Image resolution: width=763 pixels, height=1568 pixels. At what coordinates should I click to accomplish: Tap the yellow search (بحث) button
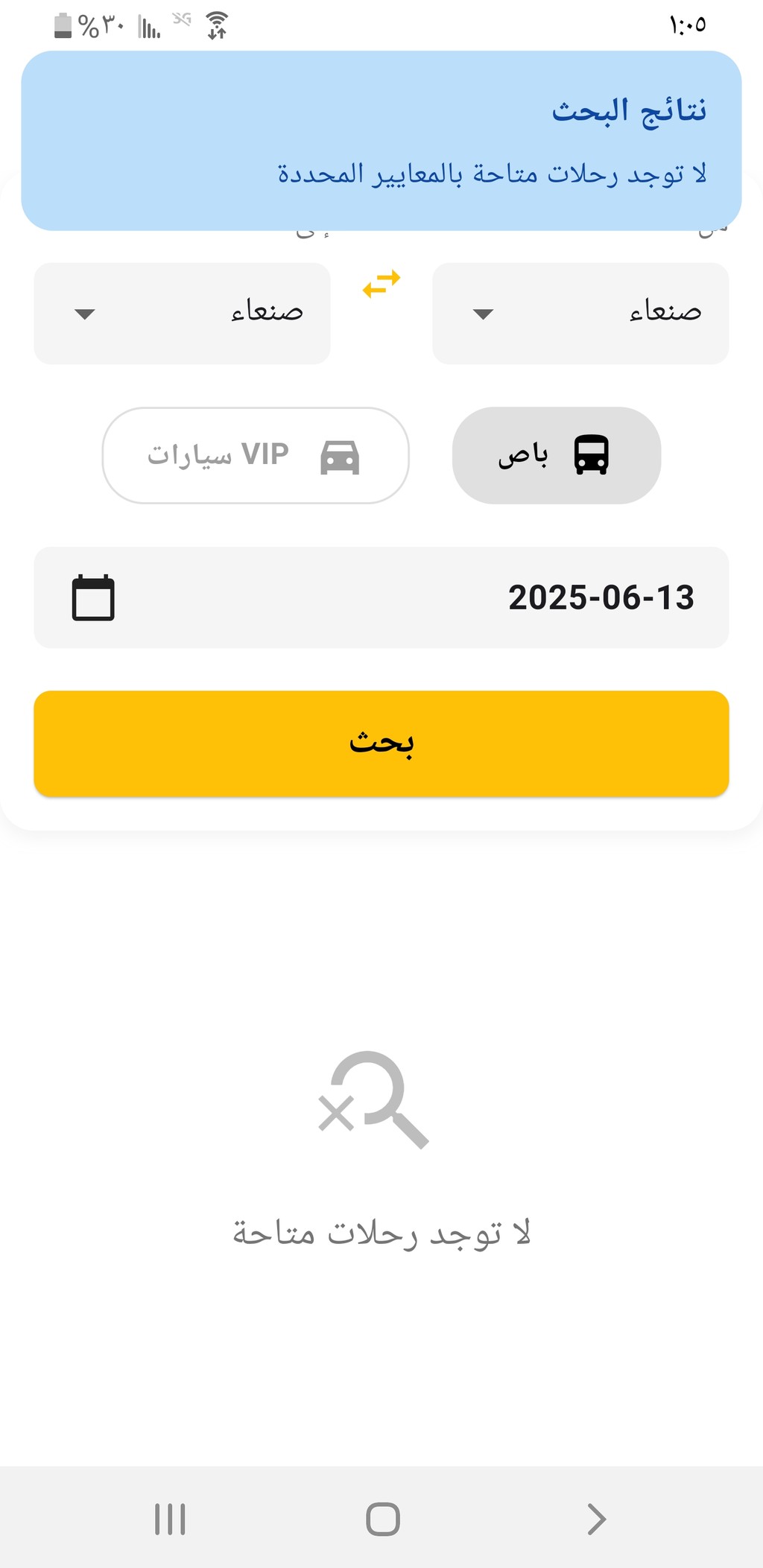(381, 743)
